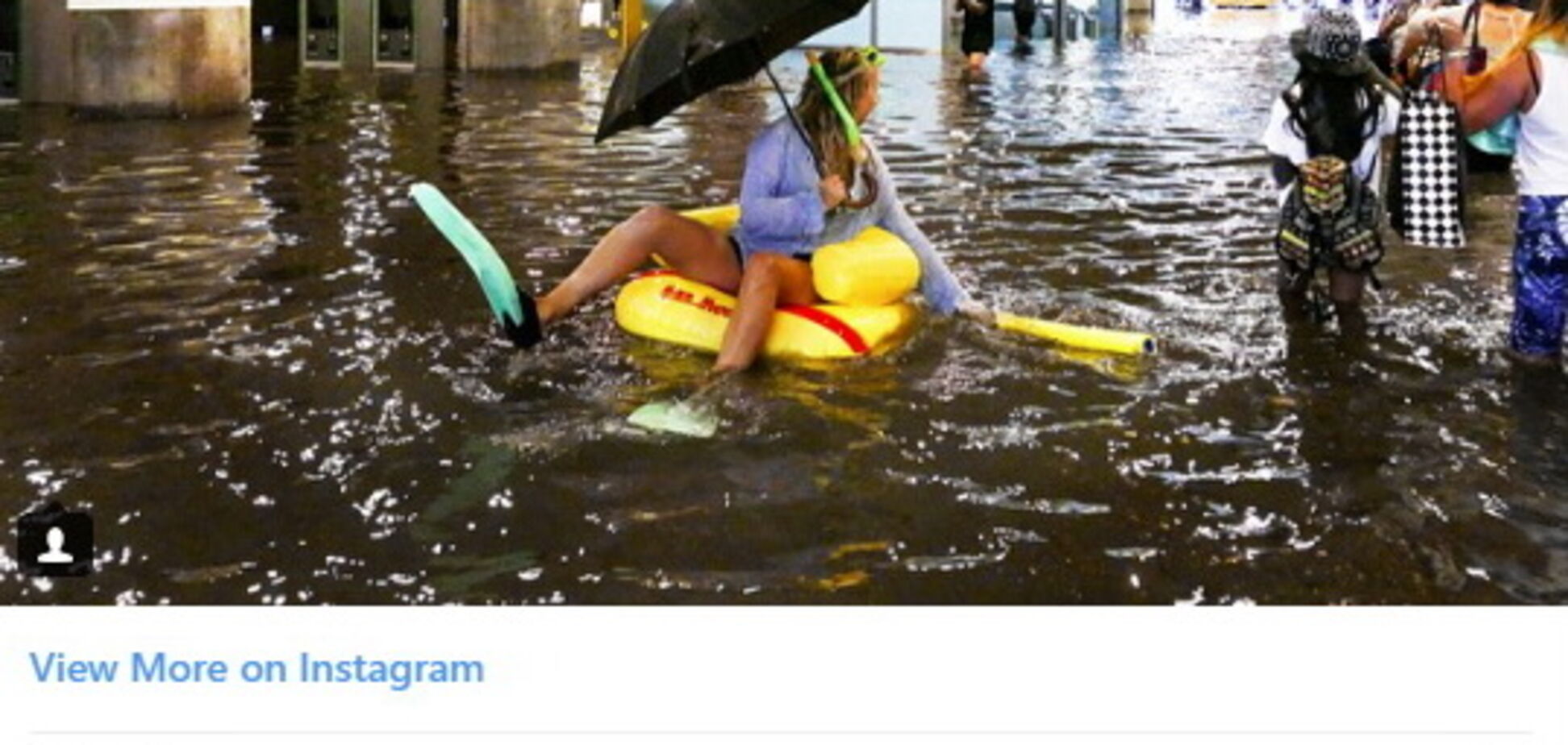Tap the tagged people icon on photo
This screenshot has height=745, width=1568.
coord(55,542)
